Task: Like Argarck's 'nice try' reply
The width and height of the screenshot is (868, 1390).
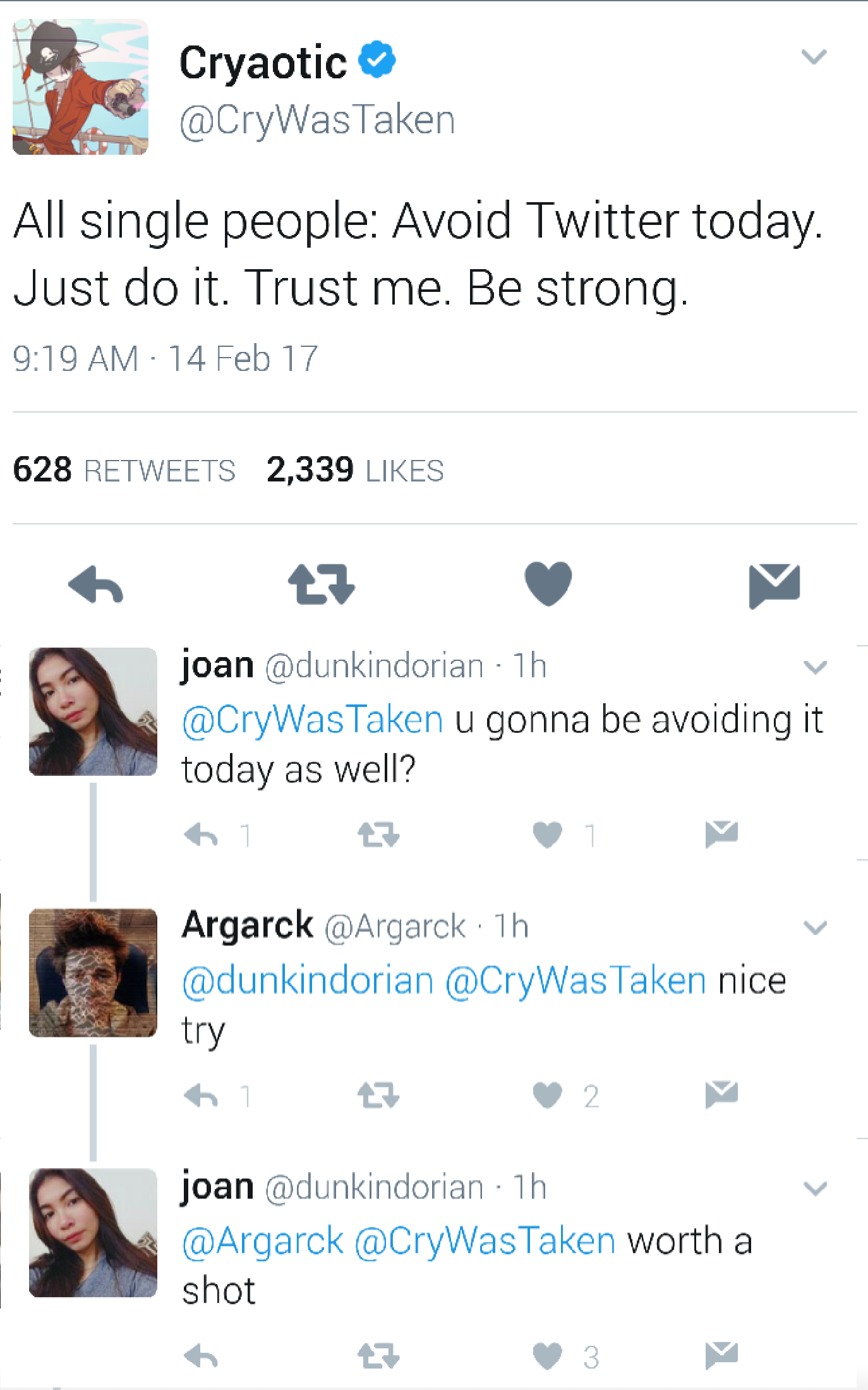Action: click(x=548, y=1095)
